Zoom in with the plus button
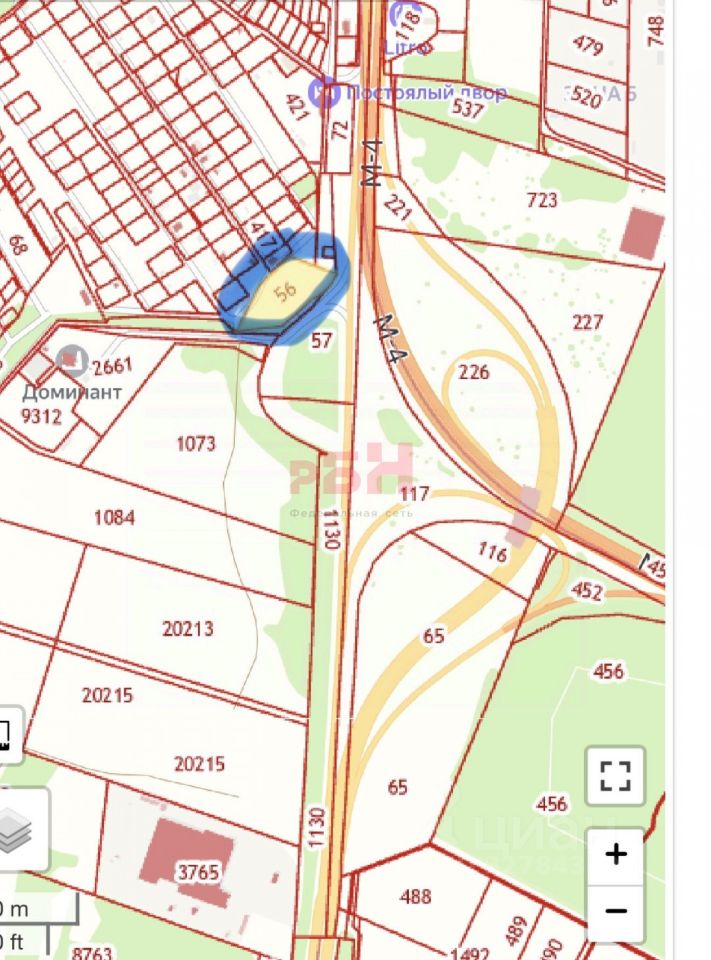The image size is (711, 960). pyautogui.click(x=616, y=854)
